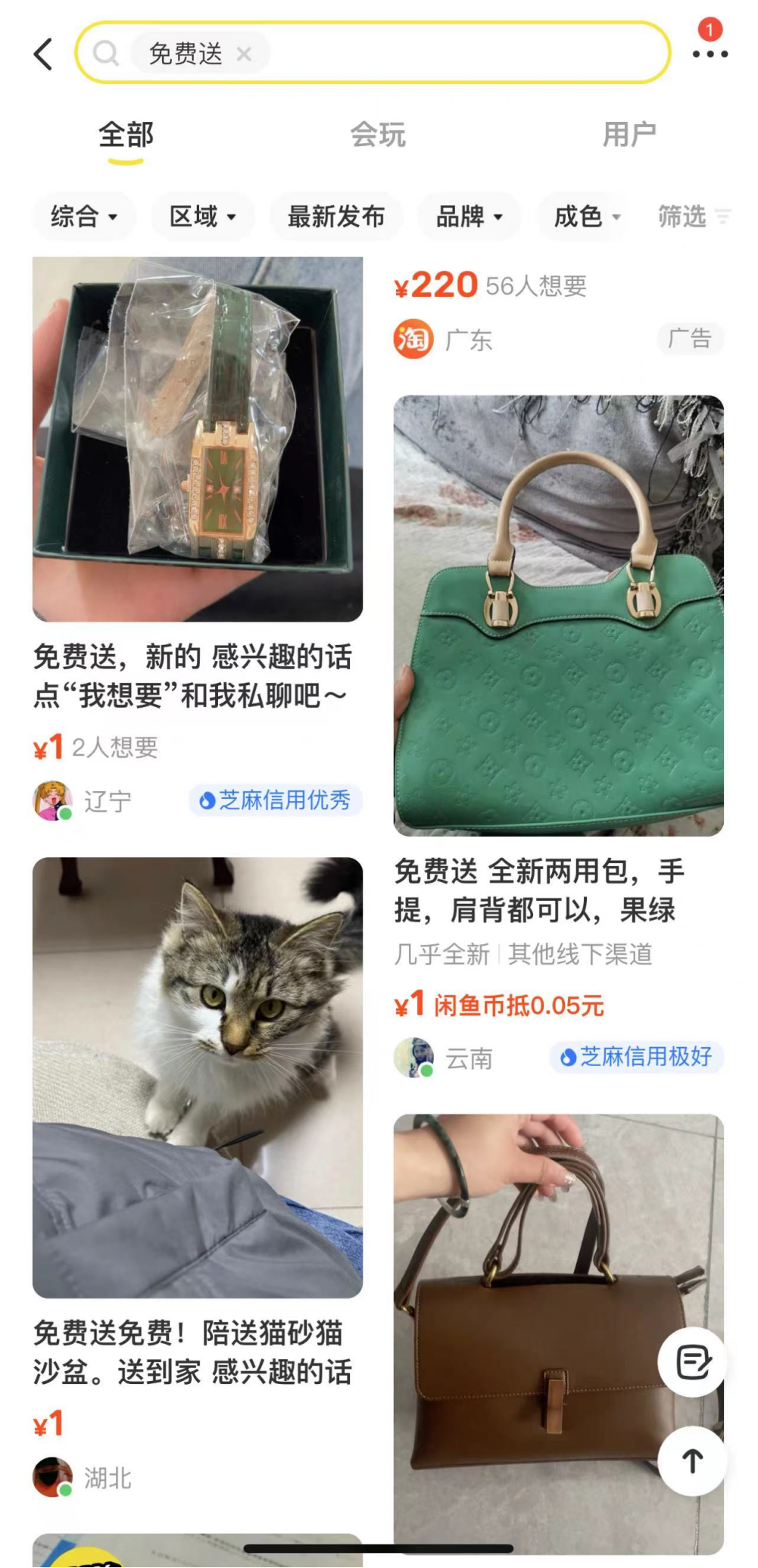The image size is (758, 1568).
Task: Expand the 品牌 filter dropdown
Action: coord(469,217)
